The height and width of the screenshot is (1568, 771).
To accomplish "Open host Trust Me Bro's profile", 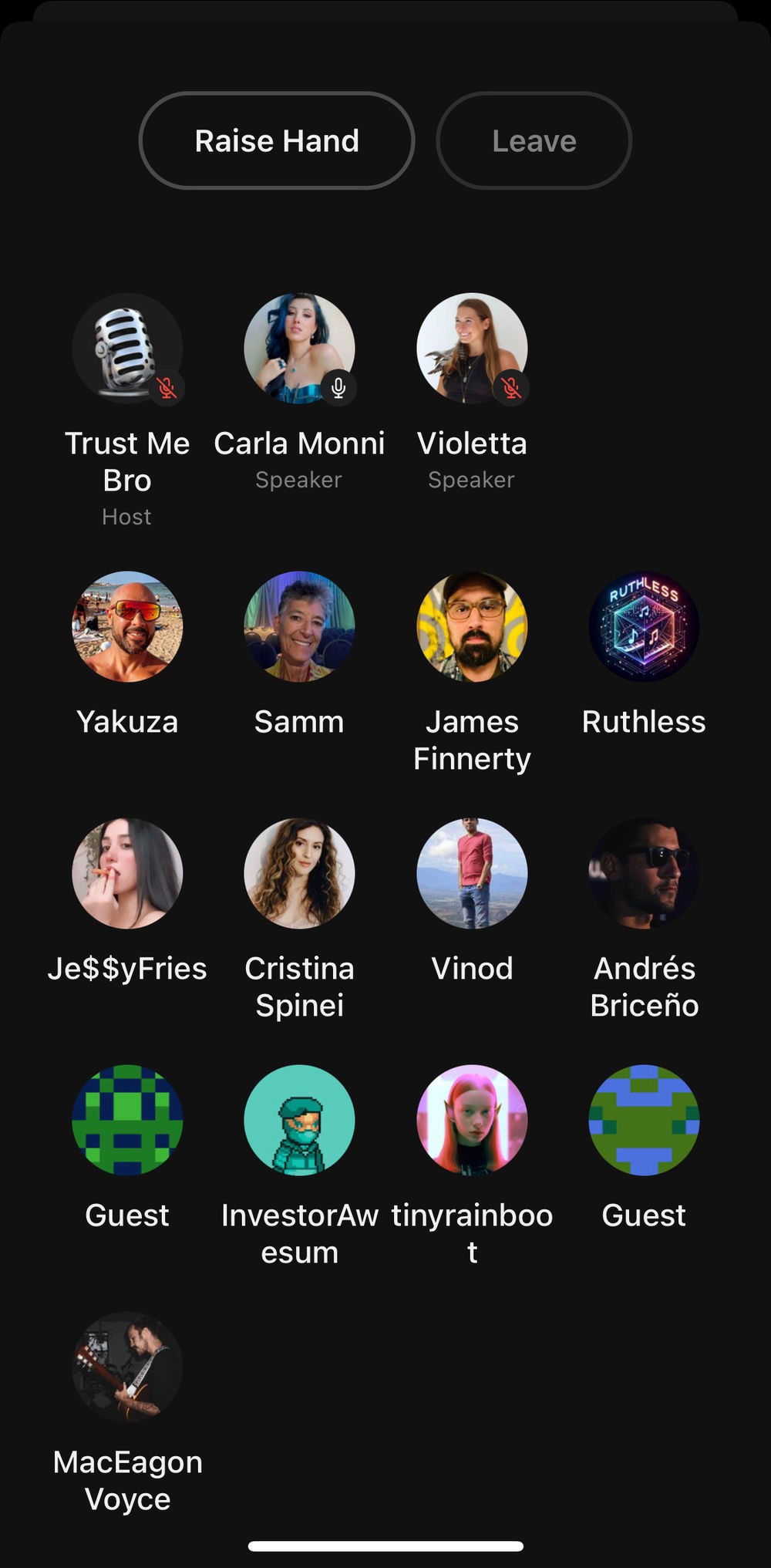I will 127,349.
